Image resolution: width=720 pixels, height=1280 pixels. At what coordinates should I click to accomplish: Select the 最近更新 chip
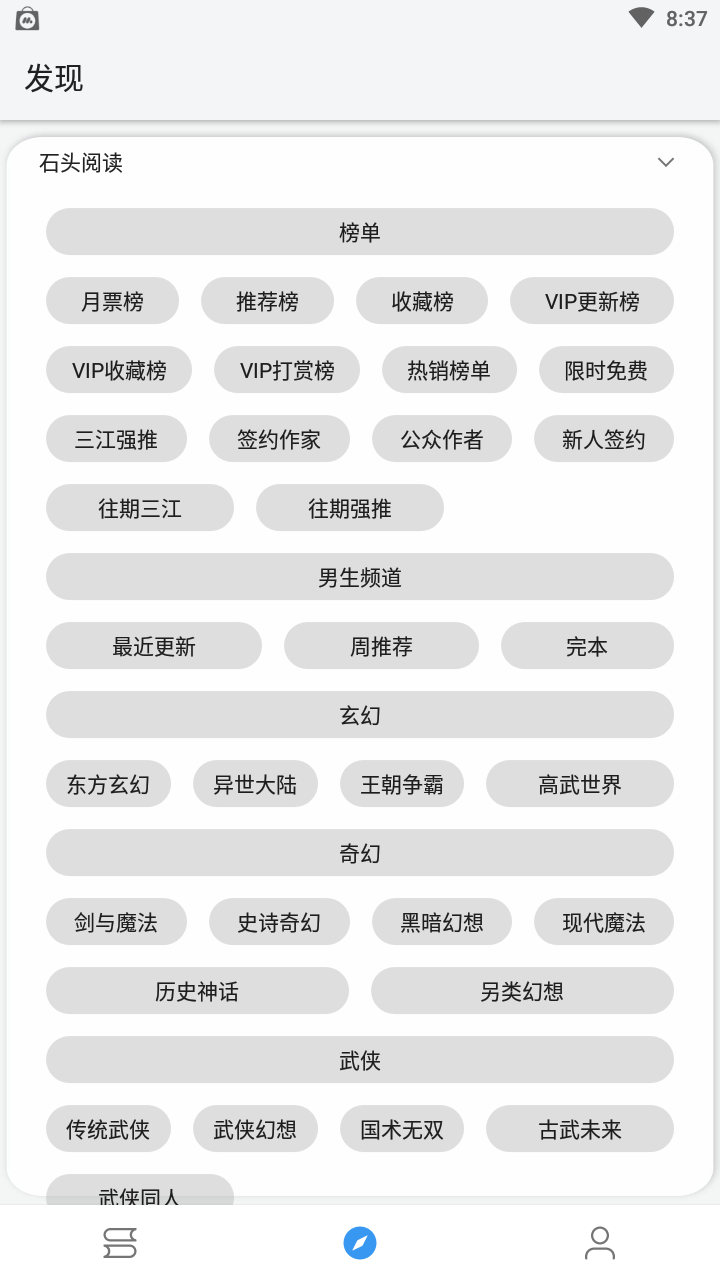(x=154, y=646)
